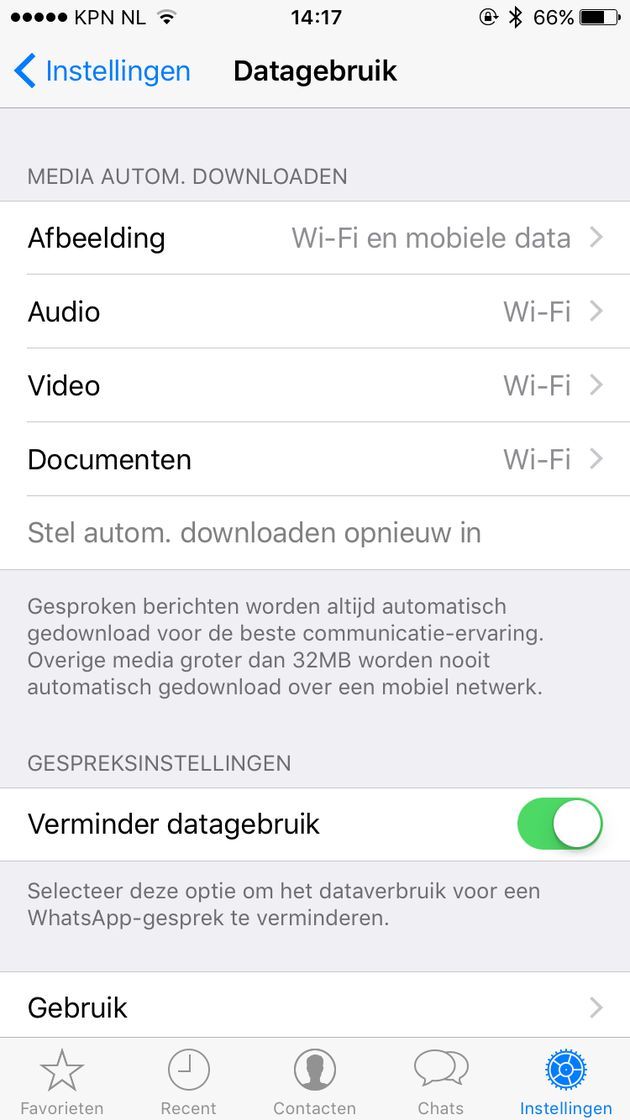Open Audio auto-download setting
This screenshot has width=630, height=1120.
[315, 312]
